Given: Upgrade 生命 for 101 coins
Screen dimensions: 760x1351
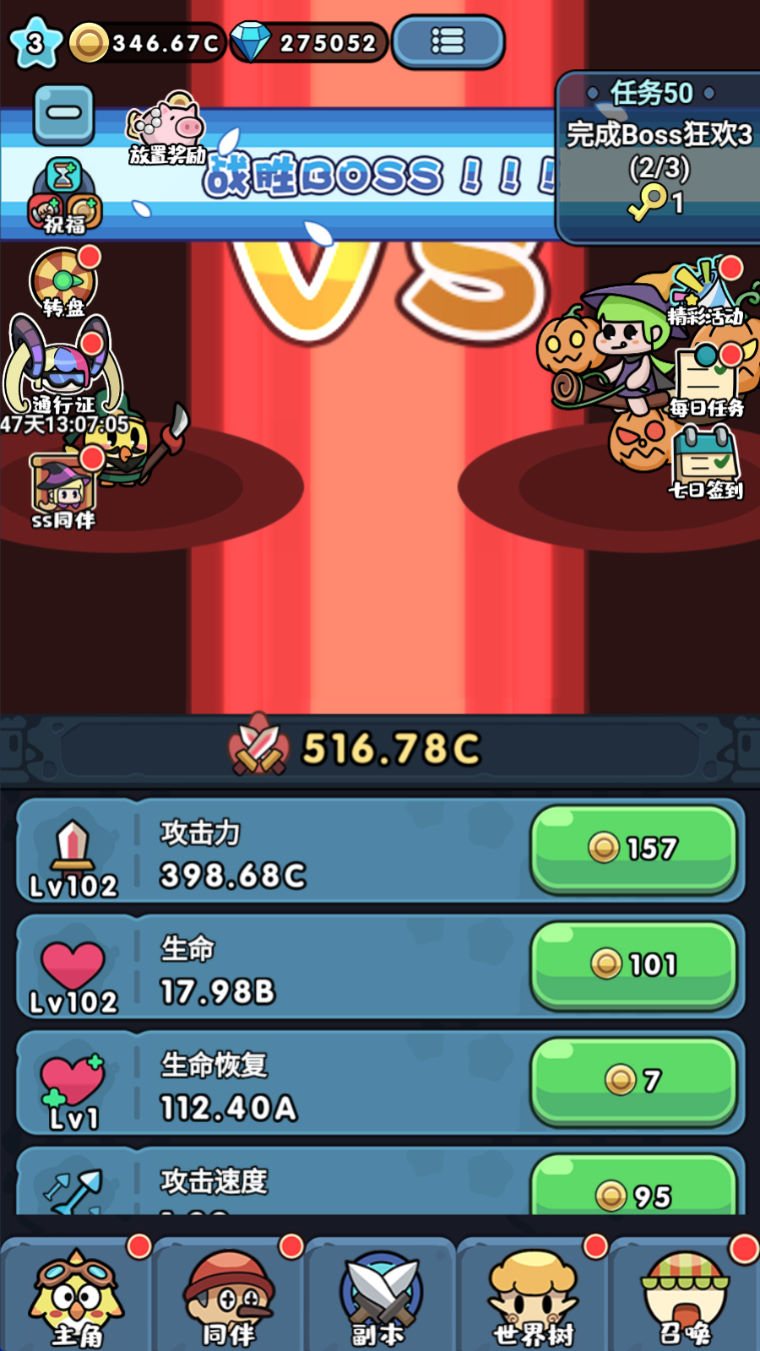Looking at the screenshot, I should tap(634, 965).
